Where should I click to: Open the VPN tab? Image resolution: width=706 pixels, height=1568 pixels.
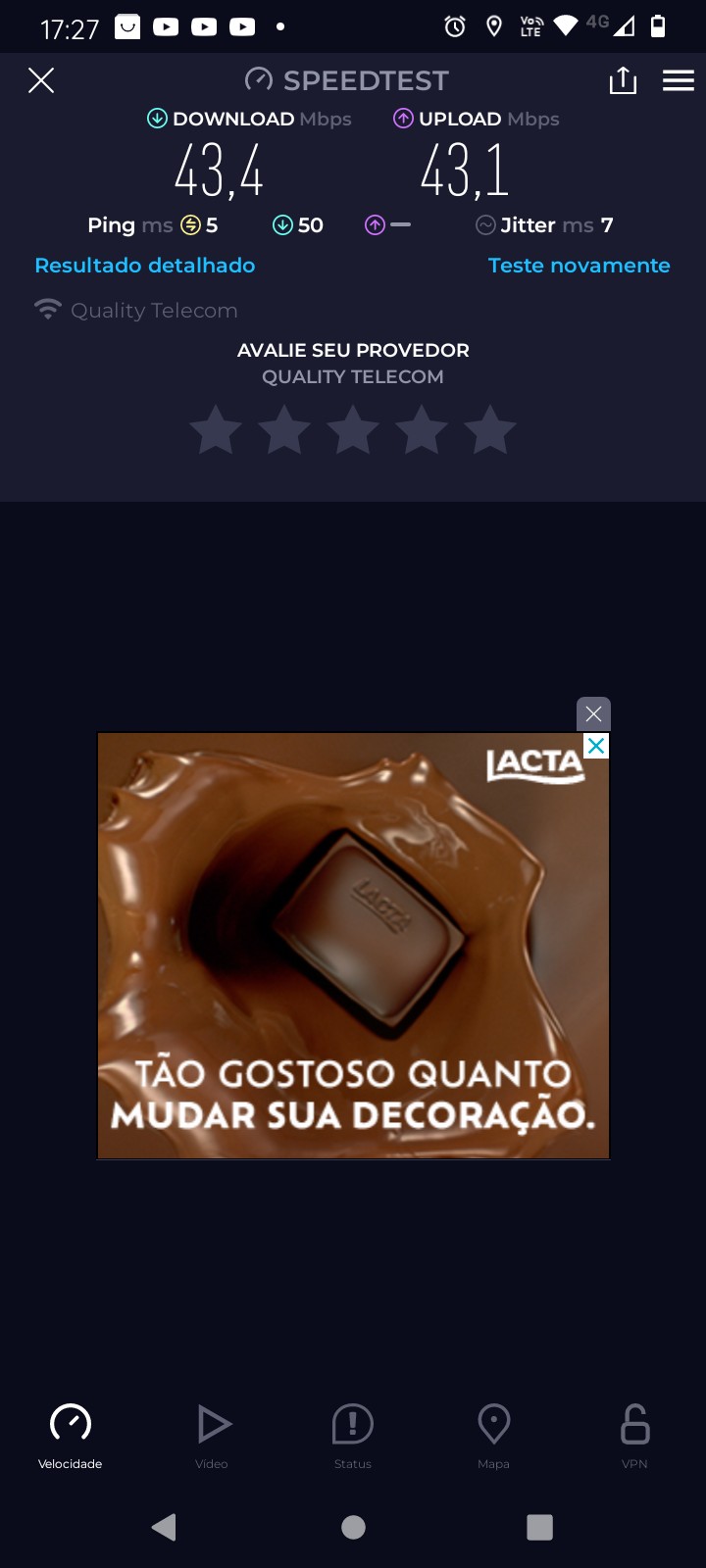tap(634, 1434)
